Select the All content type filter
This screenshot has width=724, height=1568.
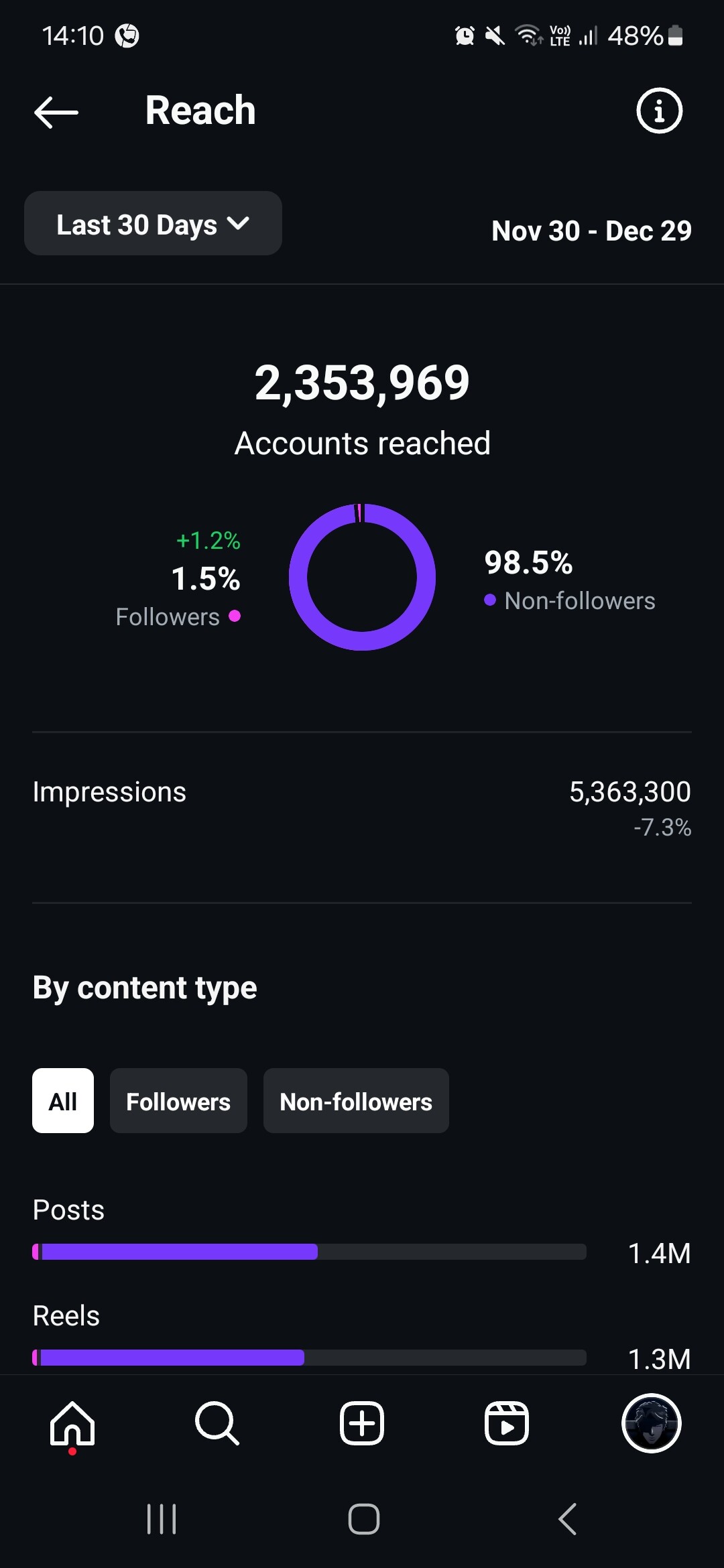pos(63,1101)
